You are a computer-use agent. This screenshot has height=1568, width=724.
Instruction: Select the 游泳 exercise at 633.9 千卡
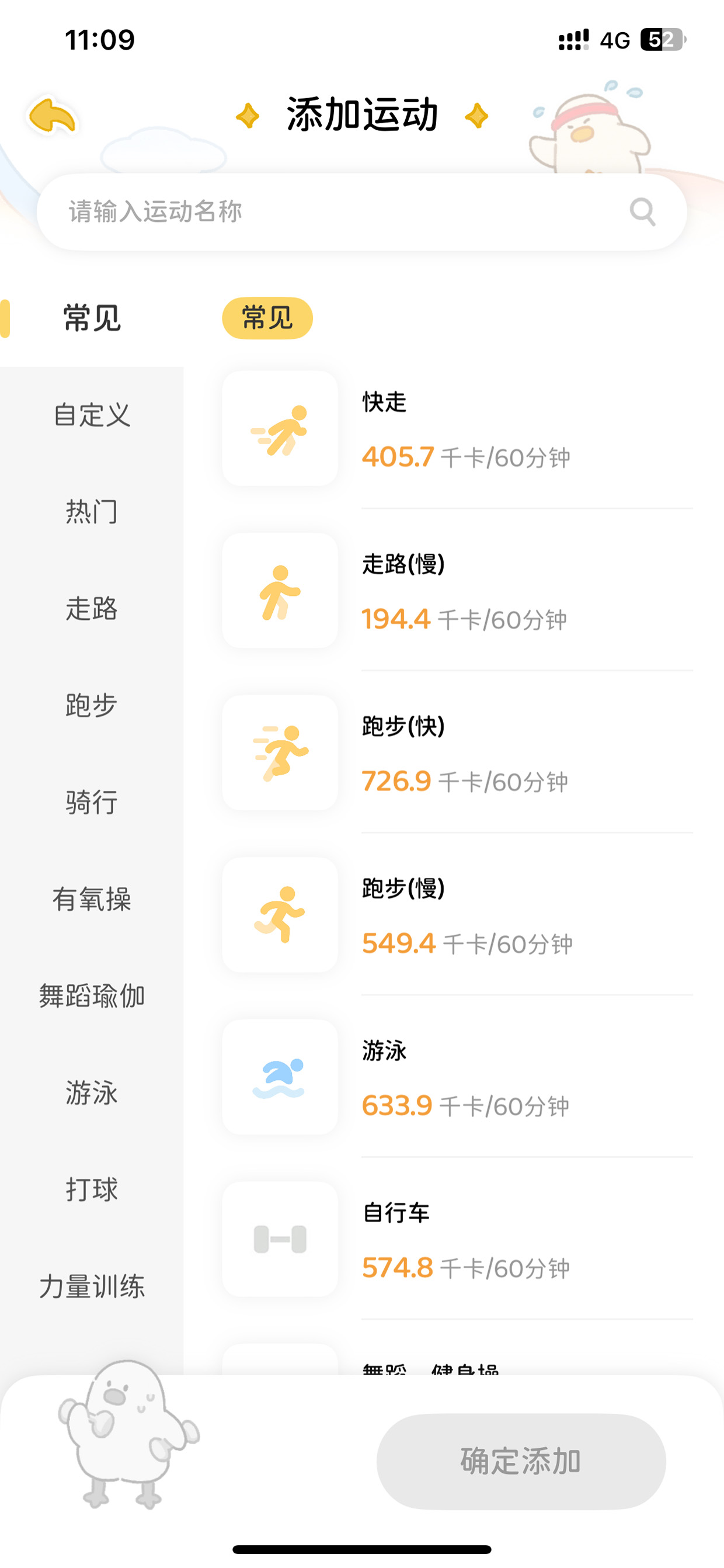(x=457, y=1077)
